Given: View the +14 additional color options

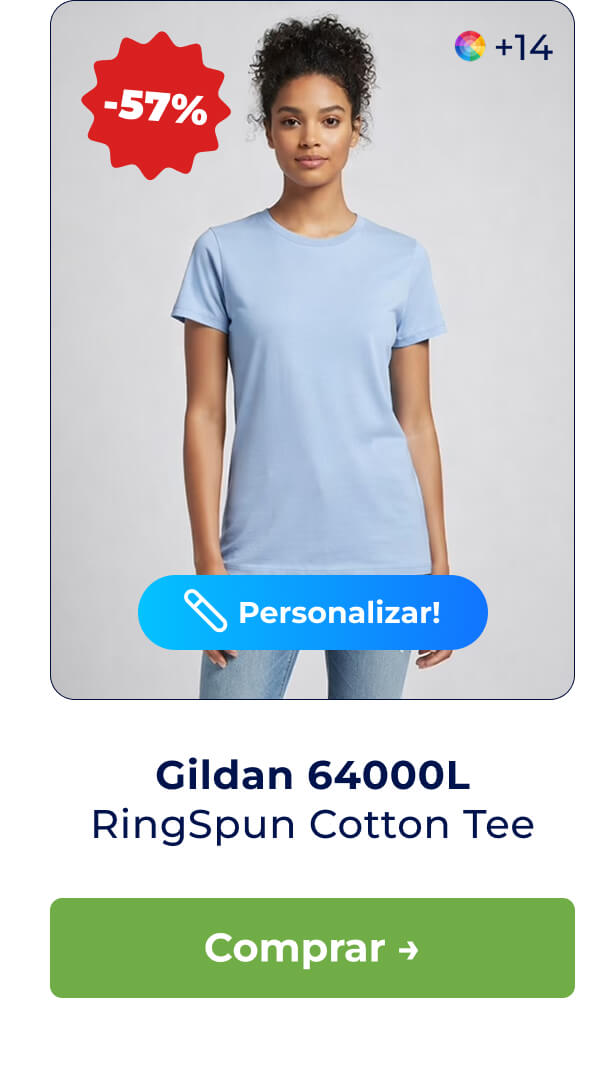Looking at the screenshot, I should pos(504,46).
